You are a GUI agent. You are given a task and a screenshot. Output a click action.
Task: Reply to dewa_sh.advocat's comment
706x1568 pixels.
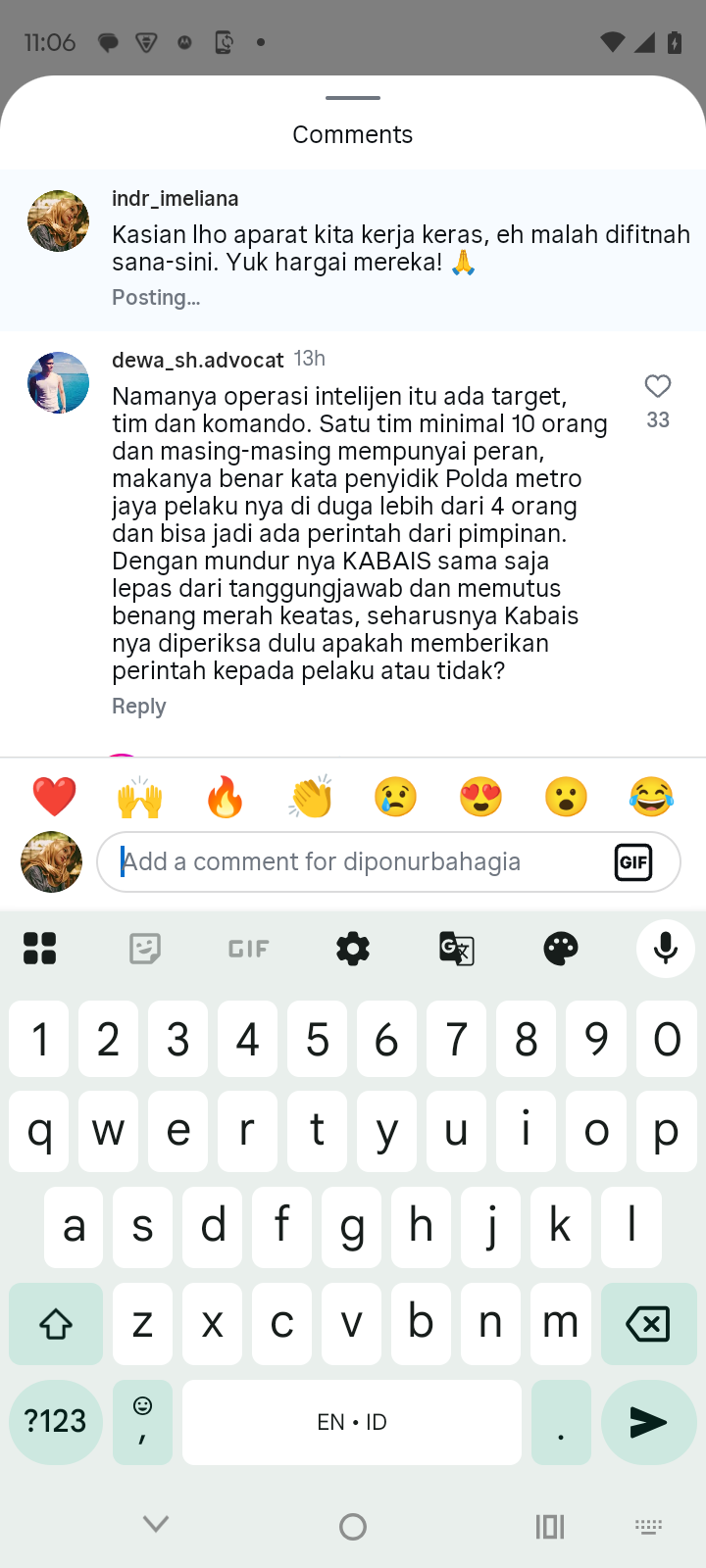tap(138, 707)
